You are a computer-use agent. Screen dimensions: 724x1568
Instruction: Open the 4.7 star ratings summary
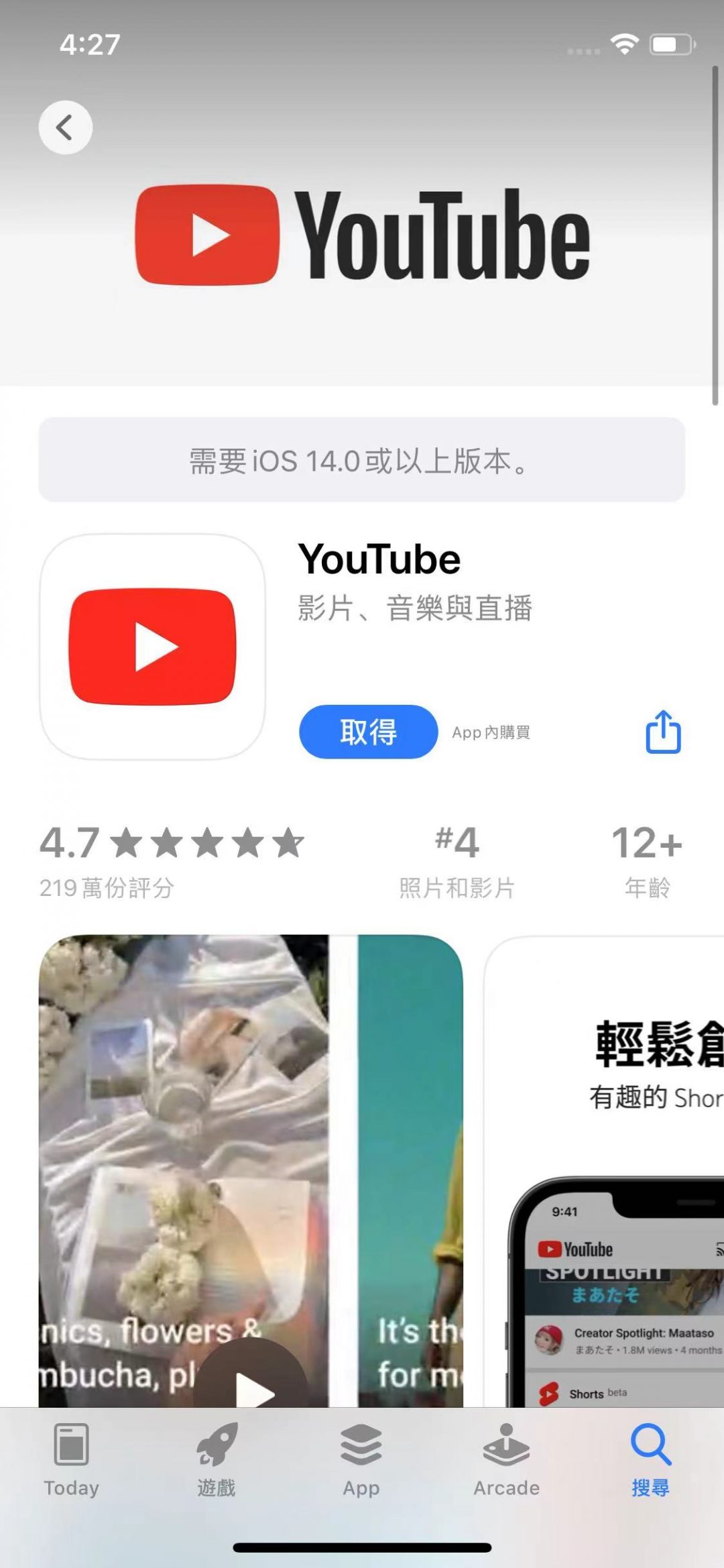[171, 861]
